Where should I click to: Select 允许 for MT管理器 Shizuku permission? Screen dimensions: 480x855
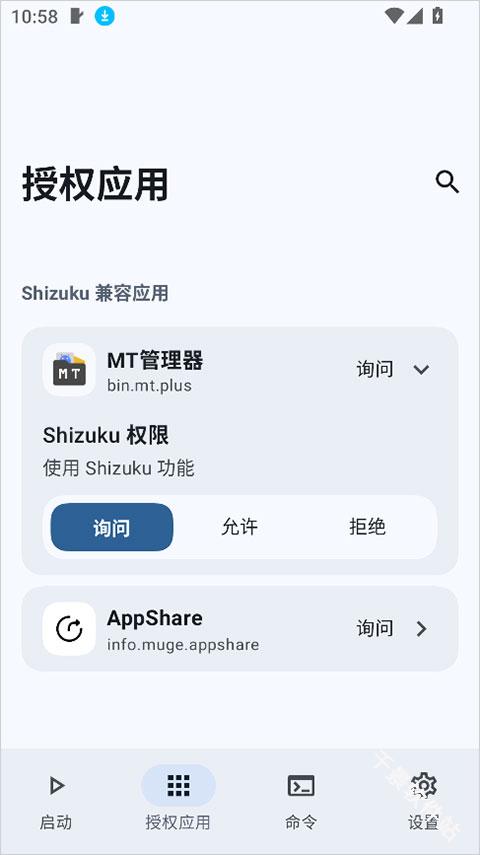coord(239,527)
